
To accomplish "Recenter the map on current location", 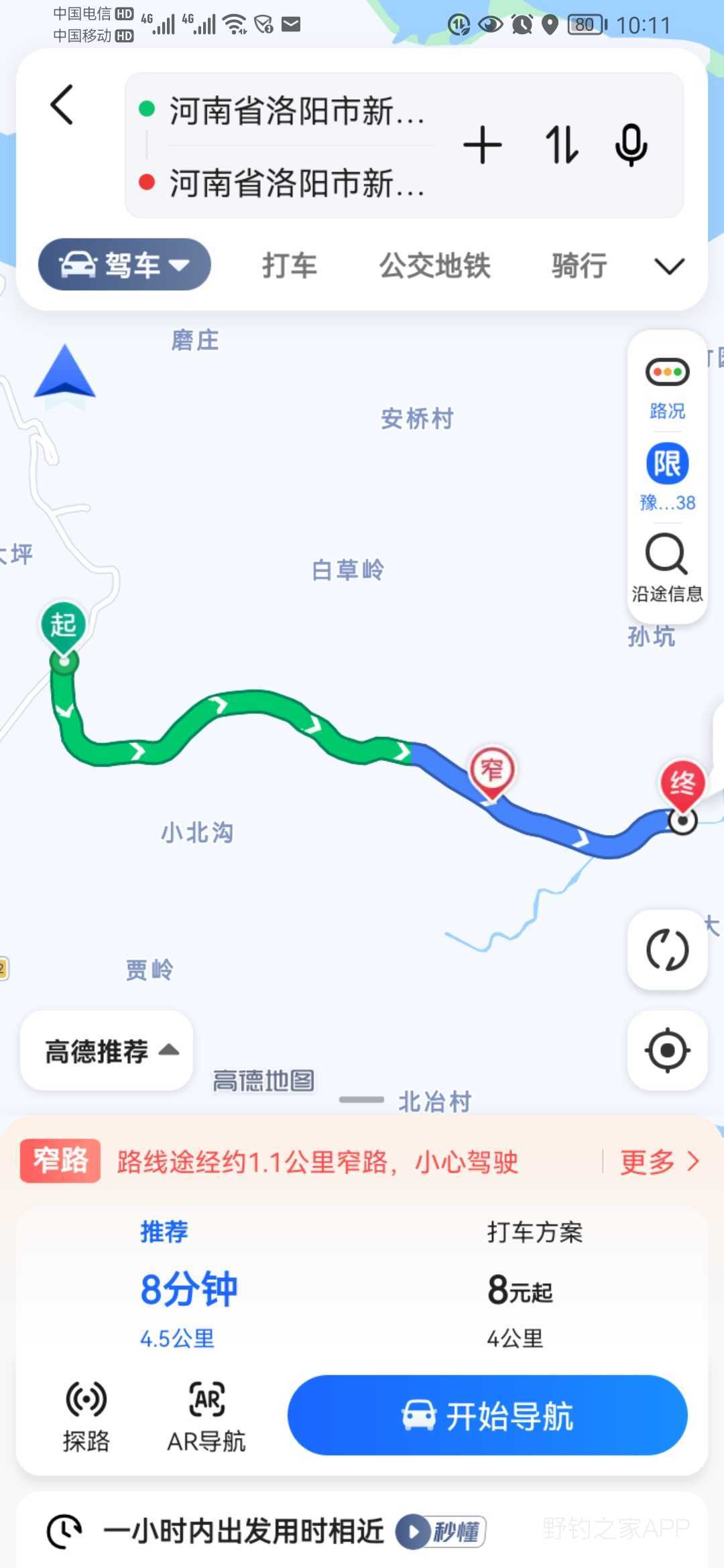I will point(667,1050).
